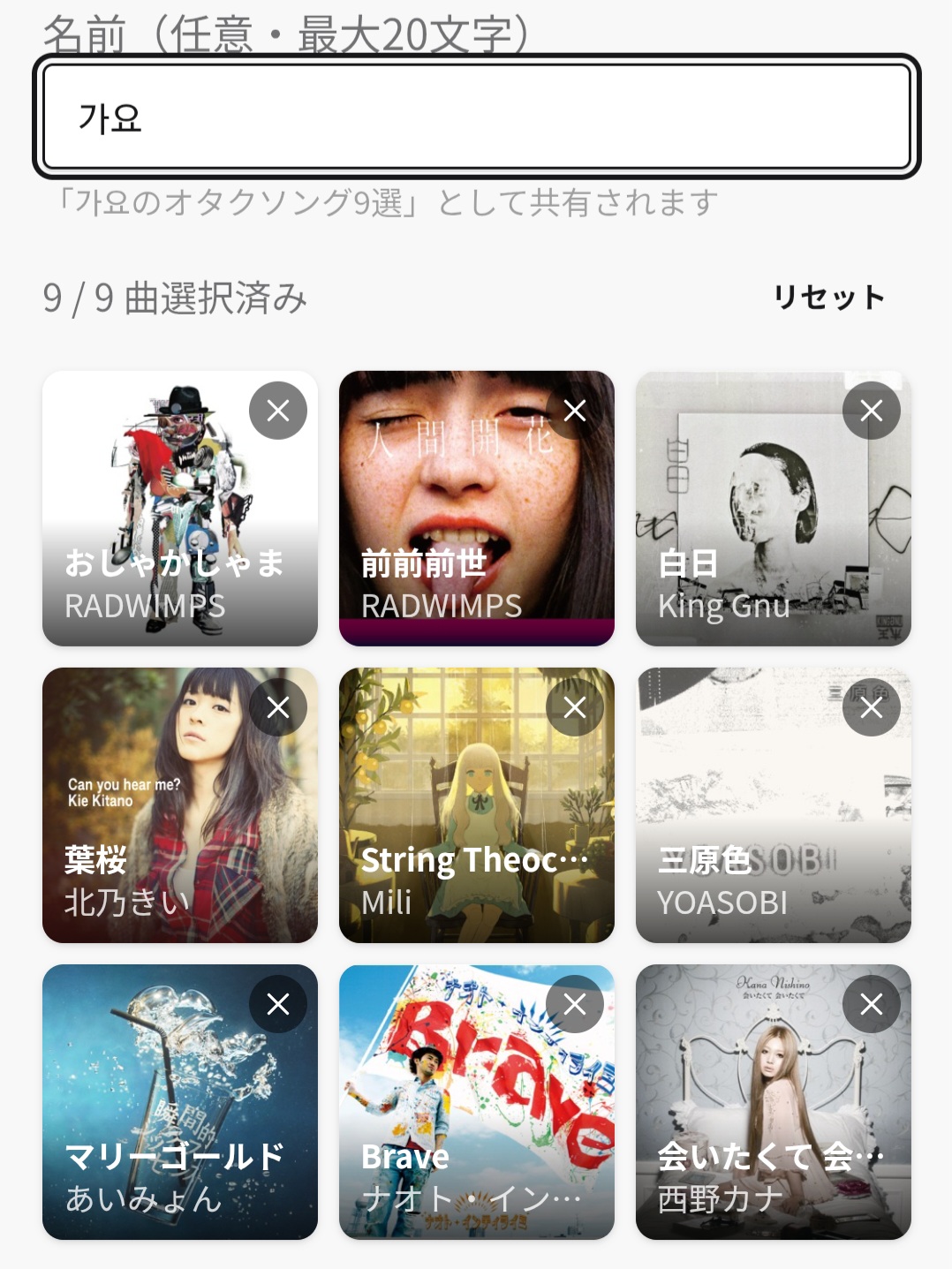Reset the selected songs with リセット
The image size is (952, 1269).
point(828,298)
